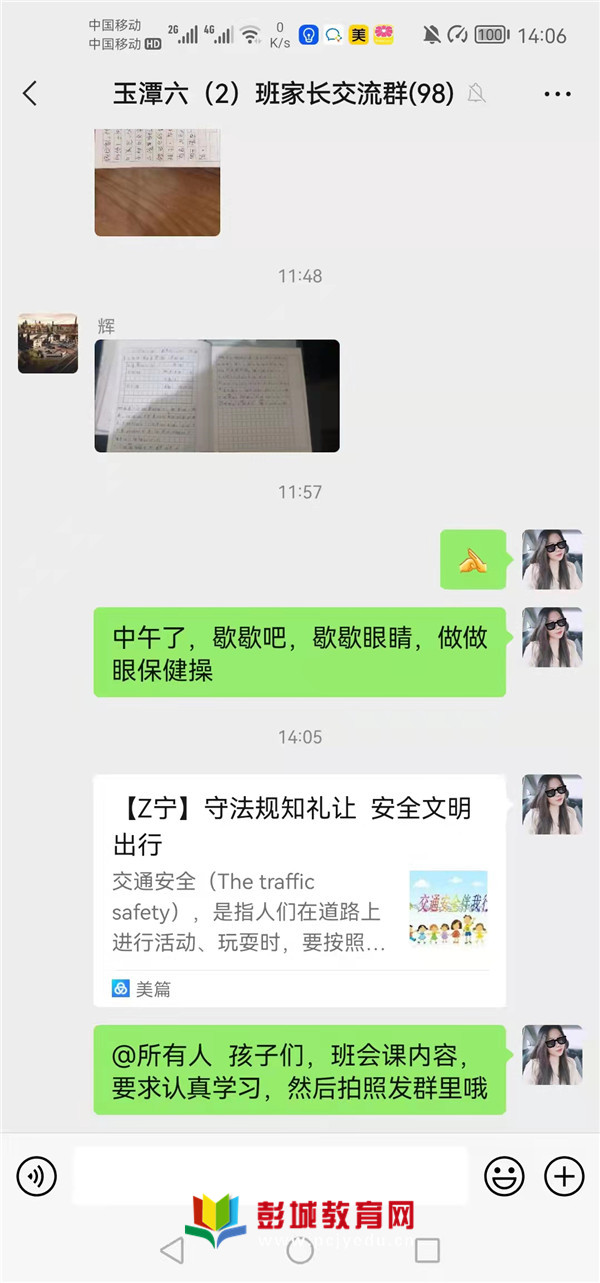Image resolution: width=600 pixels, height=1283 pixels.
Task: Go back from the group chat
Action: 29,94
